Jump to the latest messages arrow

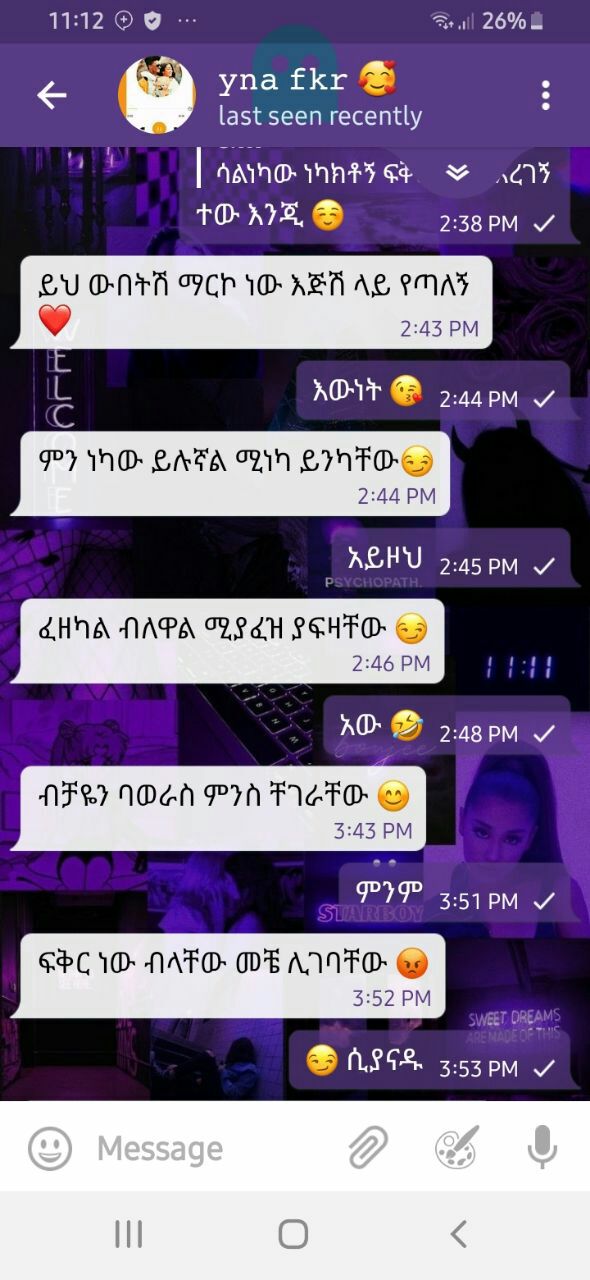click(x=457, y=173)
